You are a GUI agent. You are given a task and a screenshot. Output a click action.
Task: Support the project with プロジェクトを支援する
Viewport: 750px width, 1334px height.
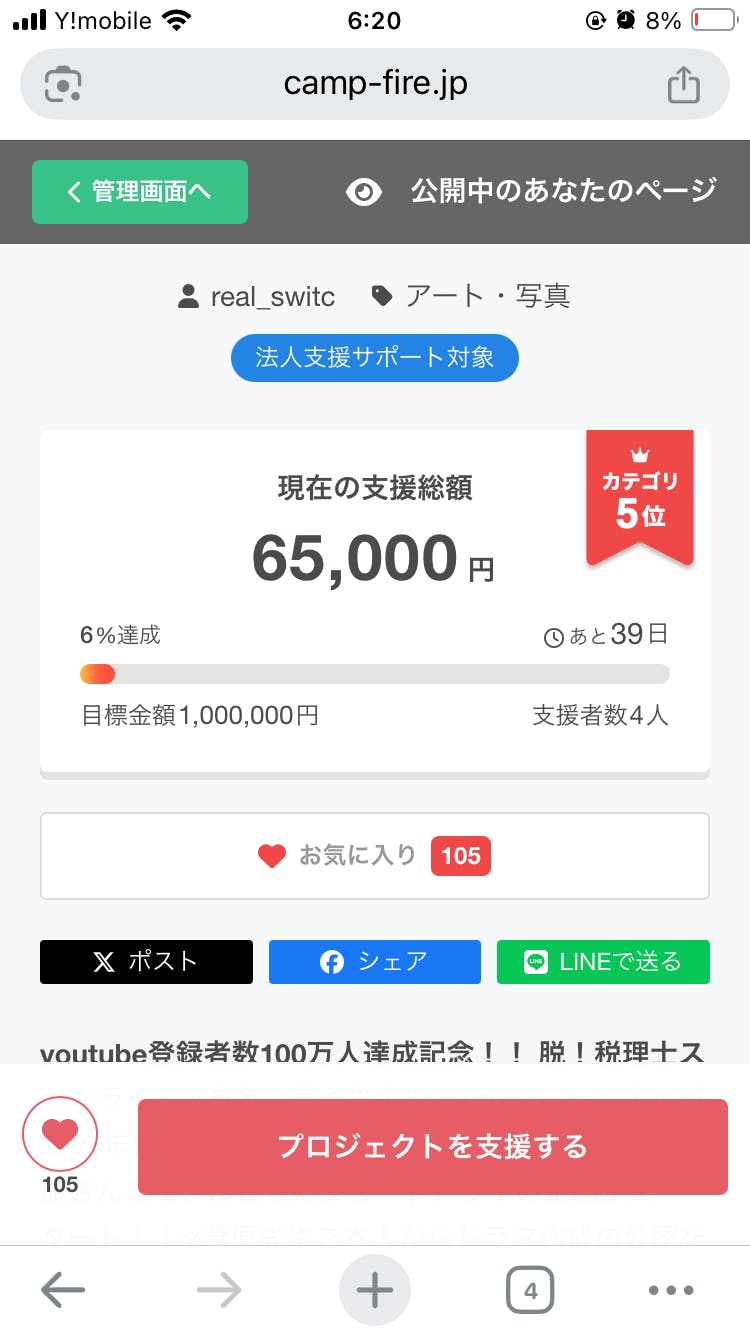tap(432, 1146)
